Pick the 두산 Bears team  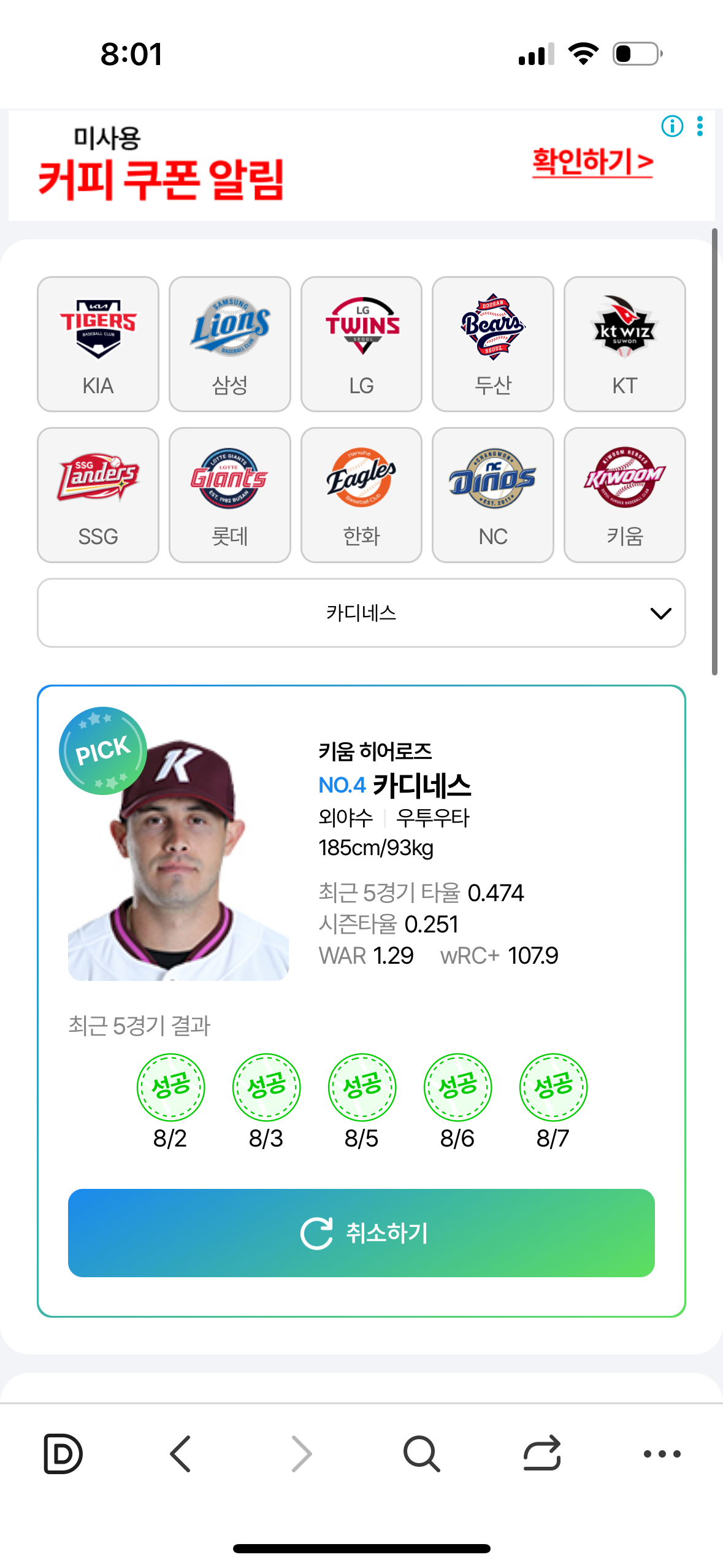pyautogui.click(x=493, y=344)
